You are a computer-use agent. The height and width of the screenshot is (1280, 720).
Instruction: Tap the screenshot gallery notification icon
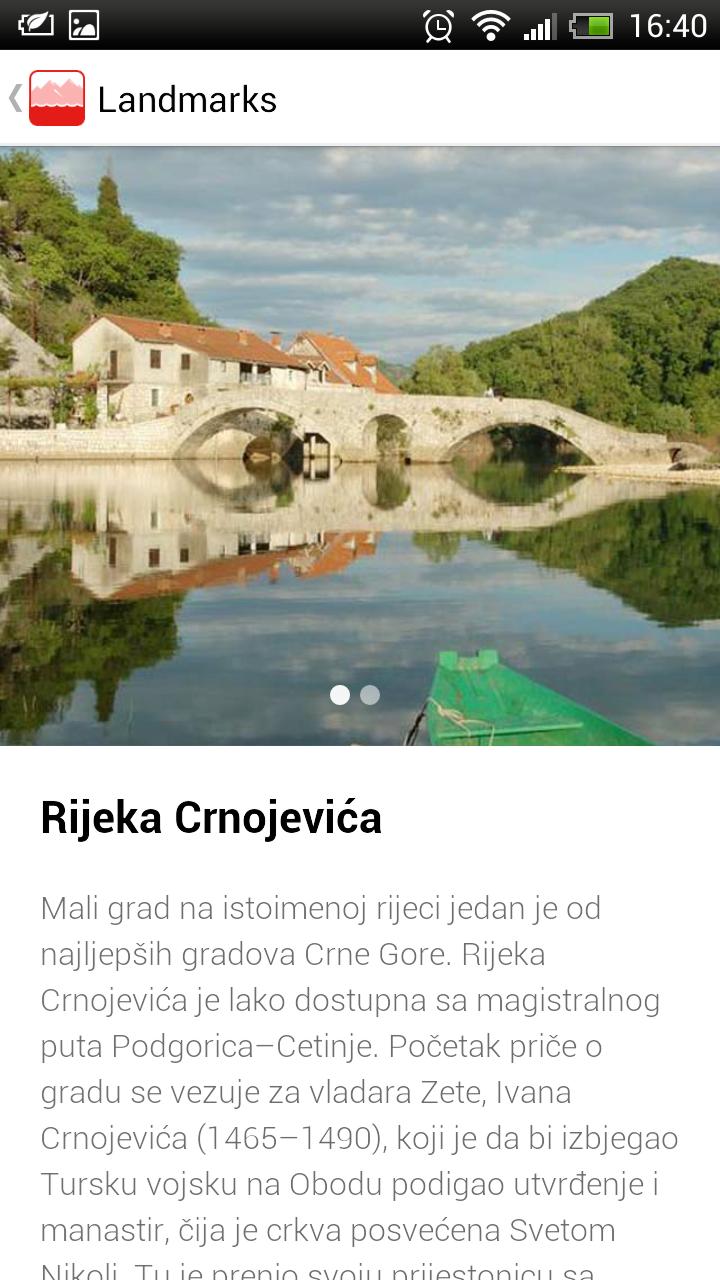click(x=82, y=26)
